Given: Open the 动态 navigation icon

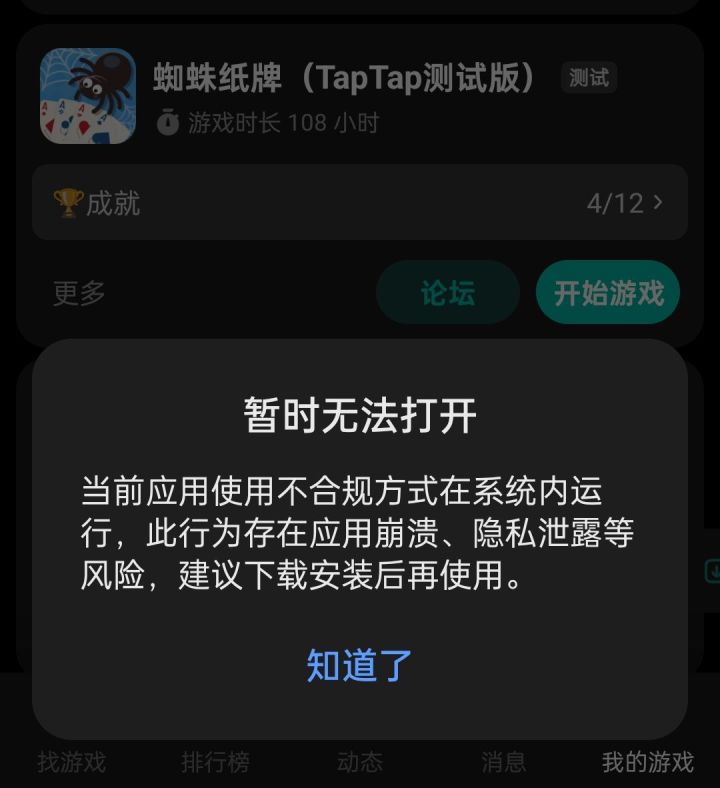Looking at the screenshot, I should [358, 762].
